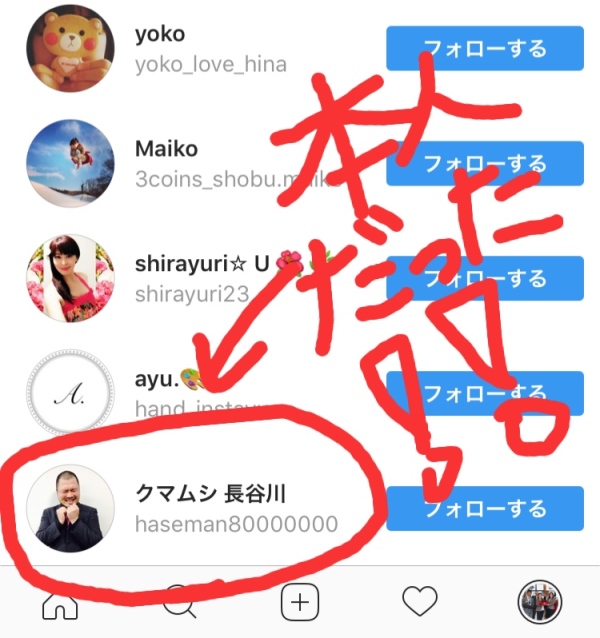The image size is (600, 638).
Task: Create a new post with plus icon
Action: point(299,602)
